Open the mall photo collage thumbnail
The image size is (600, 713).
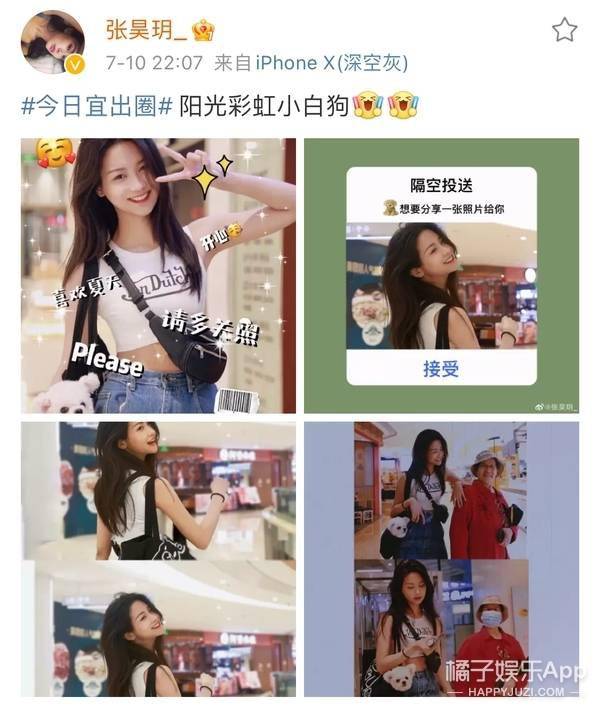(x=158, y=558)
